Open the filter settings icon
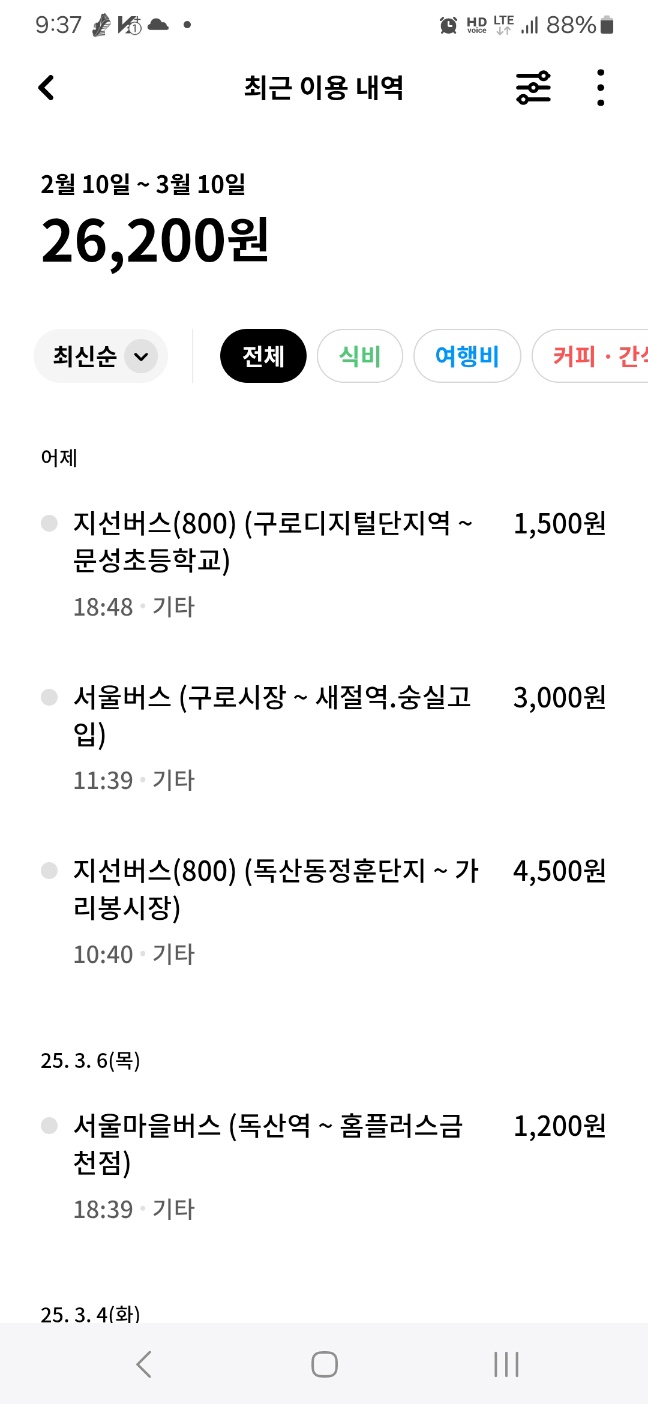 tap(533, 88)
